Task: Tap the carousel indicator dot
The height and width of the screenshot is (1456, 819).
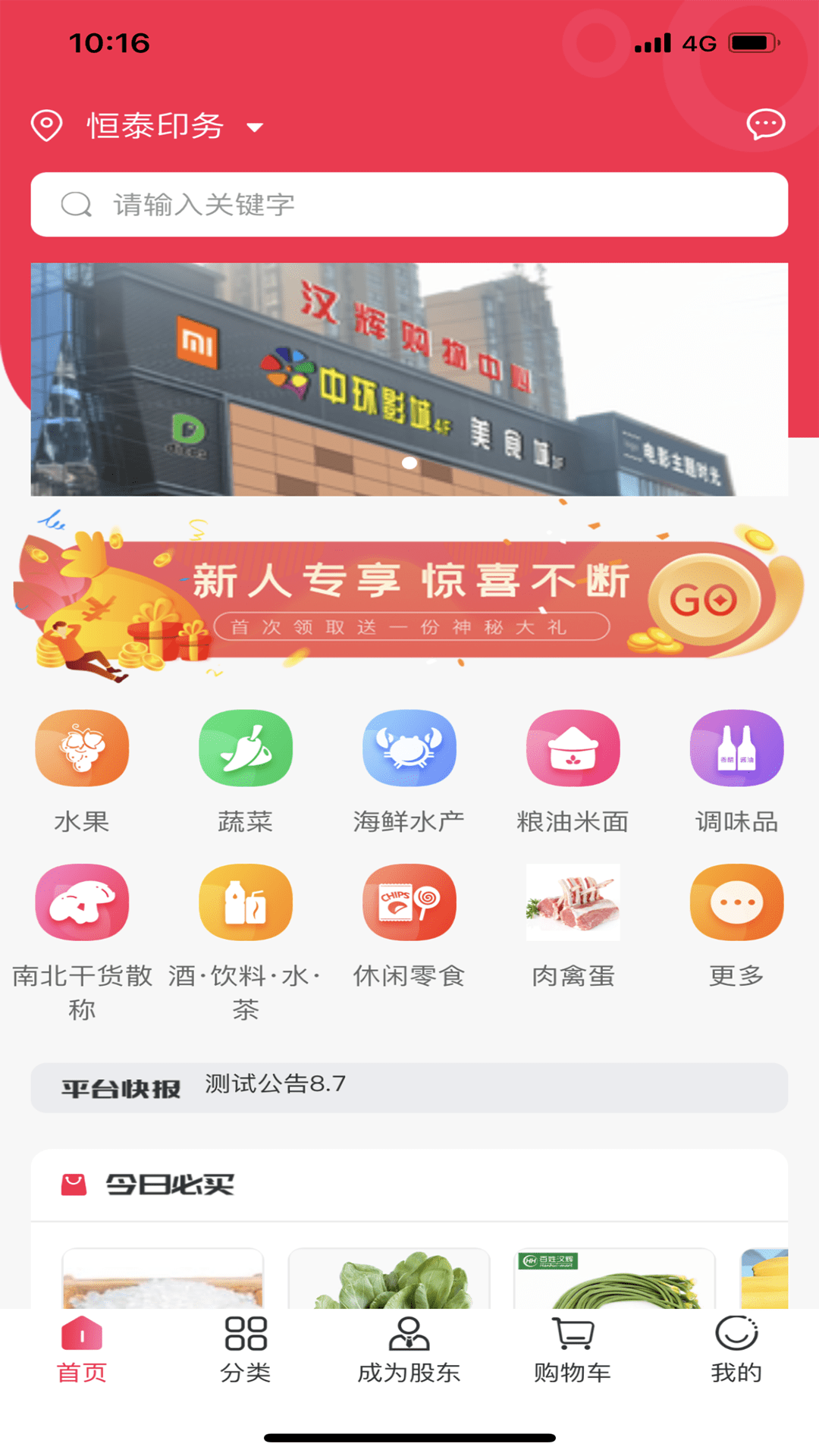Action: coord(409,463)
